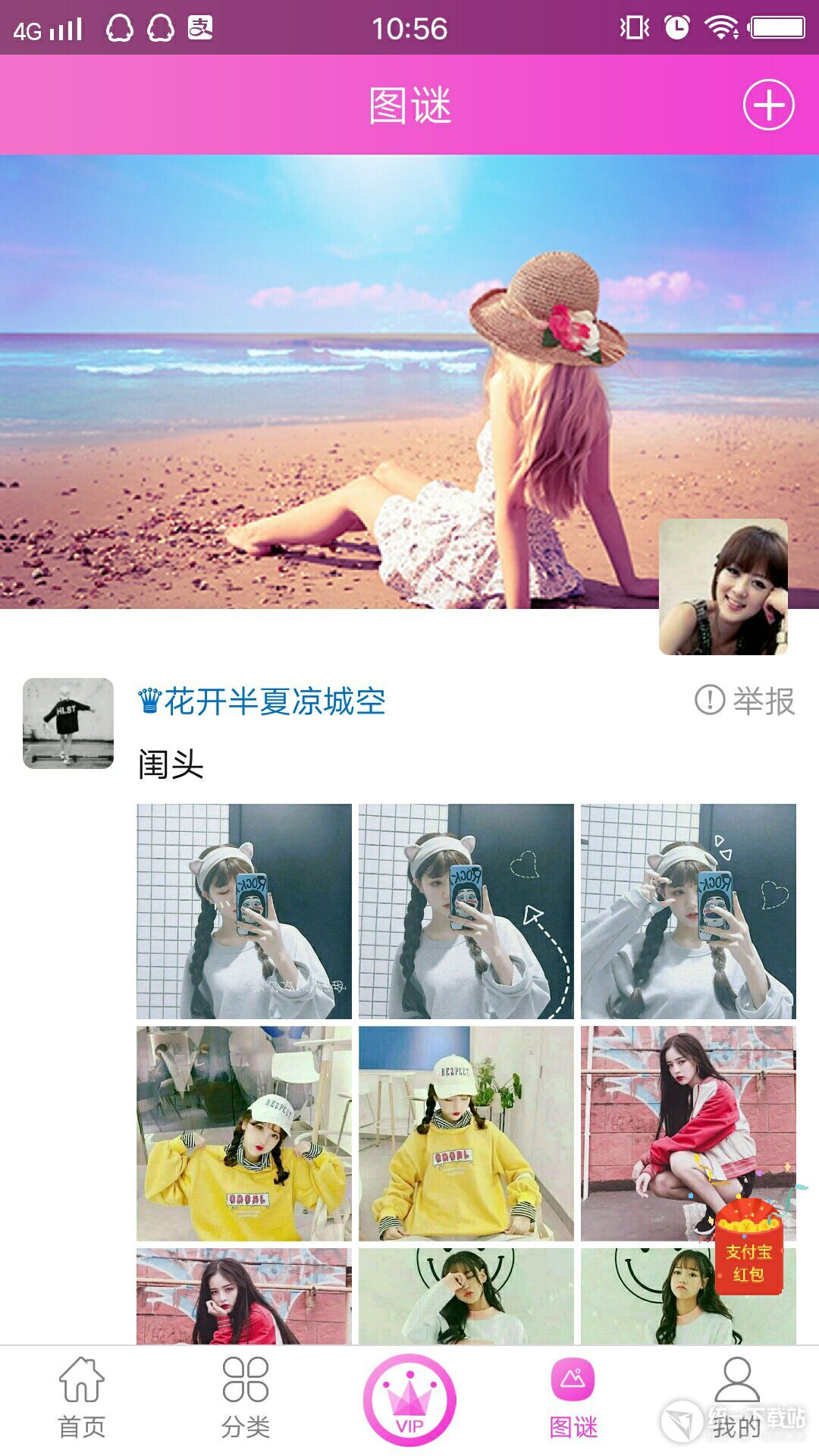Open the third photo in the top row
Viewport: 819px width, 1456px height.
click(x=688, y=911)
